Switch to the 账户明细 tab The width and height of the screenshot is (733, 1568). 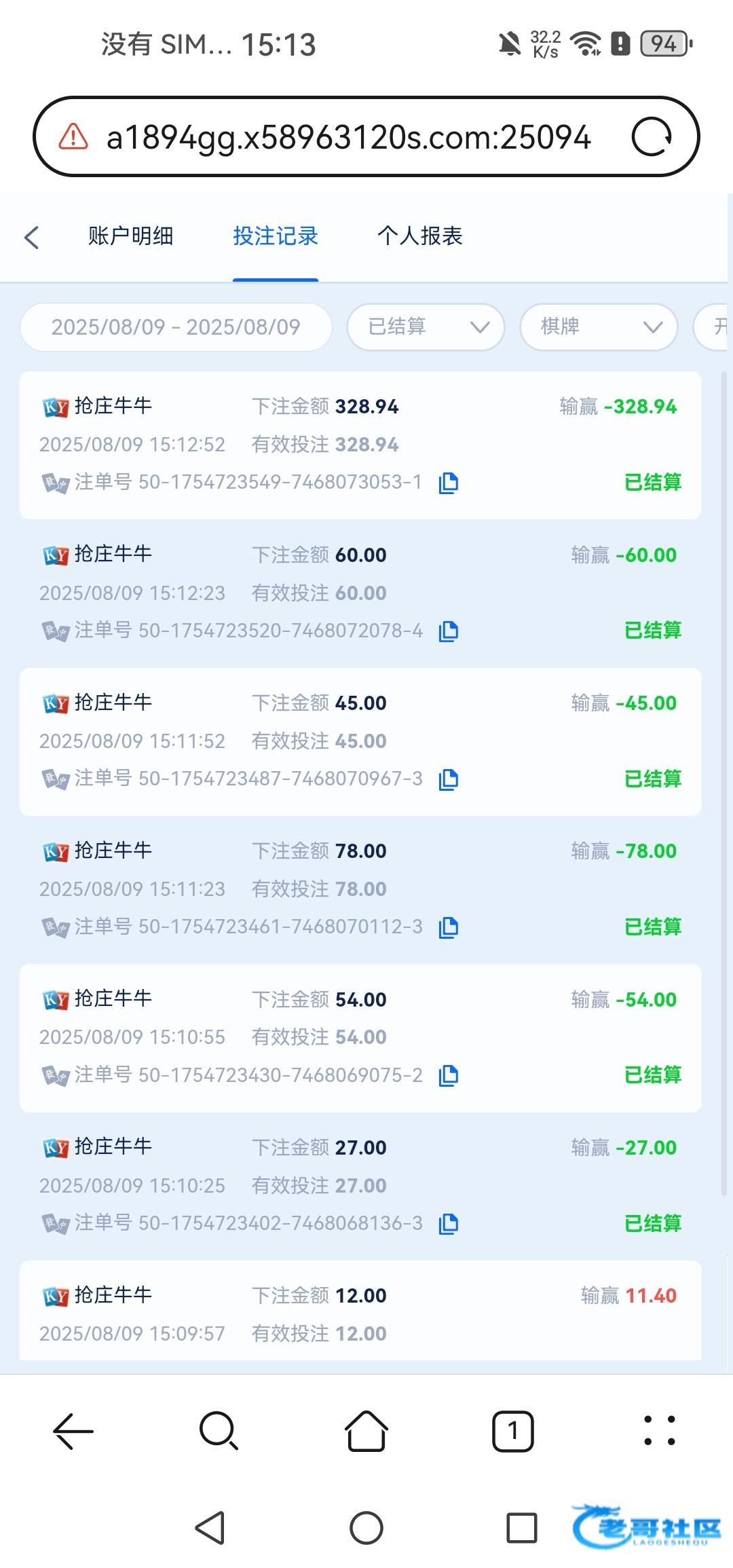(130, 236)
